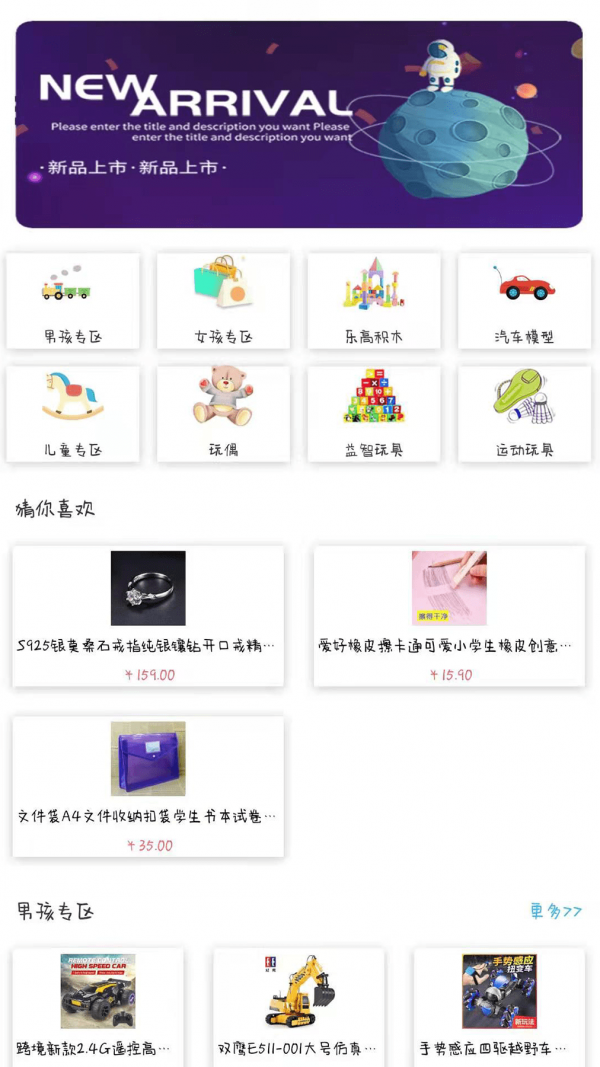Image resolution: width=600 pixels, height=1067 pixels.
Task: Browse the 益智玩具 category
Action: (374, 413)
